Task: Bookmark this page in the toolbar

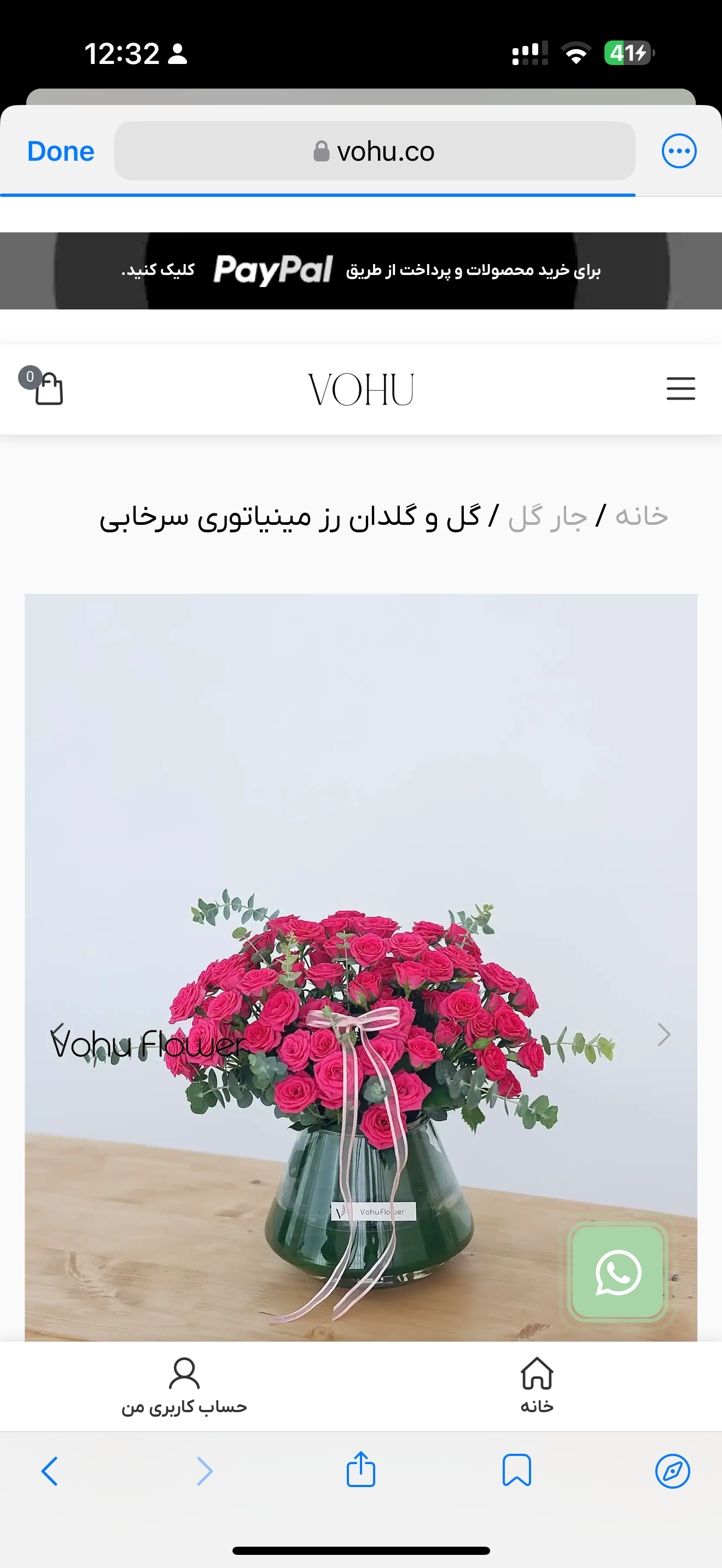Action: point(516,1471)
